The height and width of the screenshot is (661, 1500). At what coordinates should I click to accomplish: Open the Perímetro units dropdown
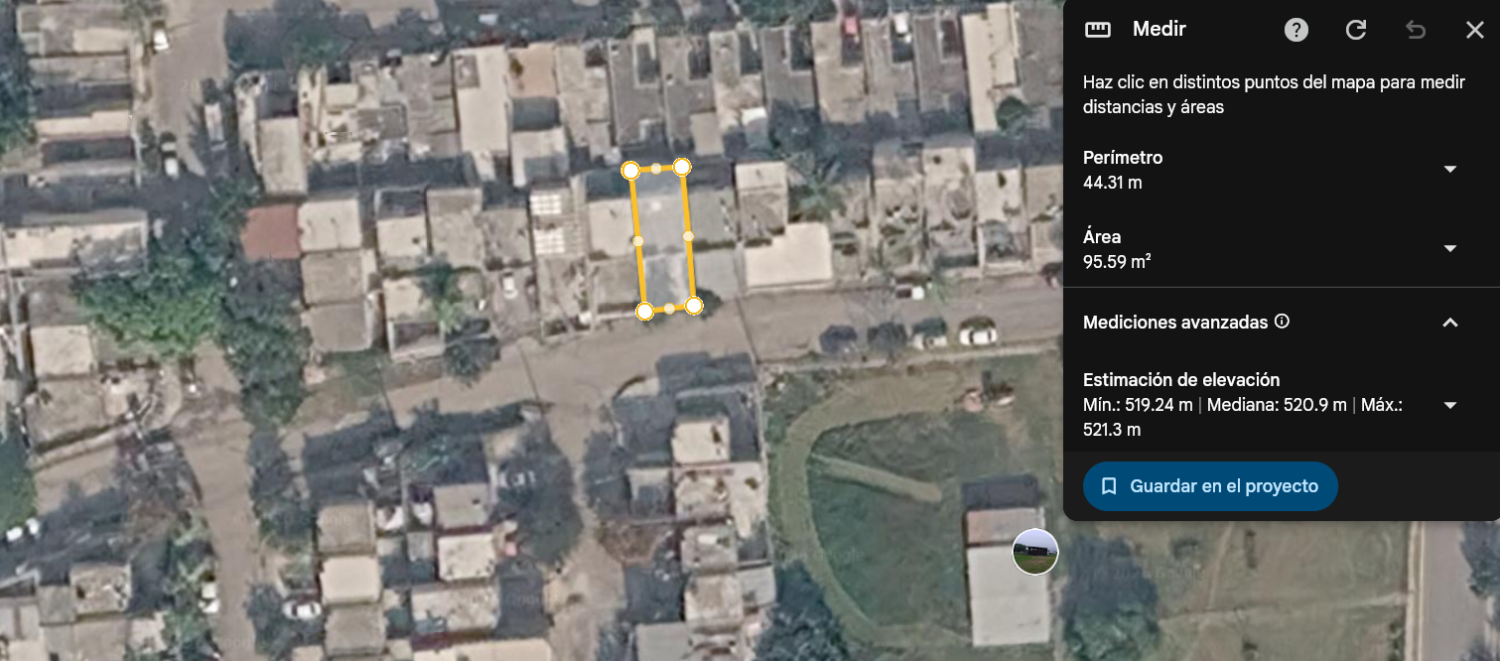pyautogui.click(x=1450, y=169)
